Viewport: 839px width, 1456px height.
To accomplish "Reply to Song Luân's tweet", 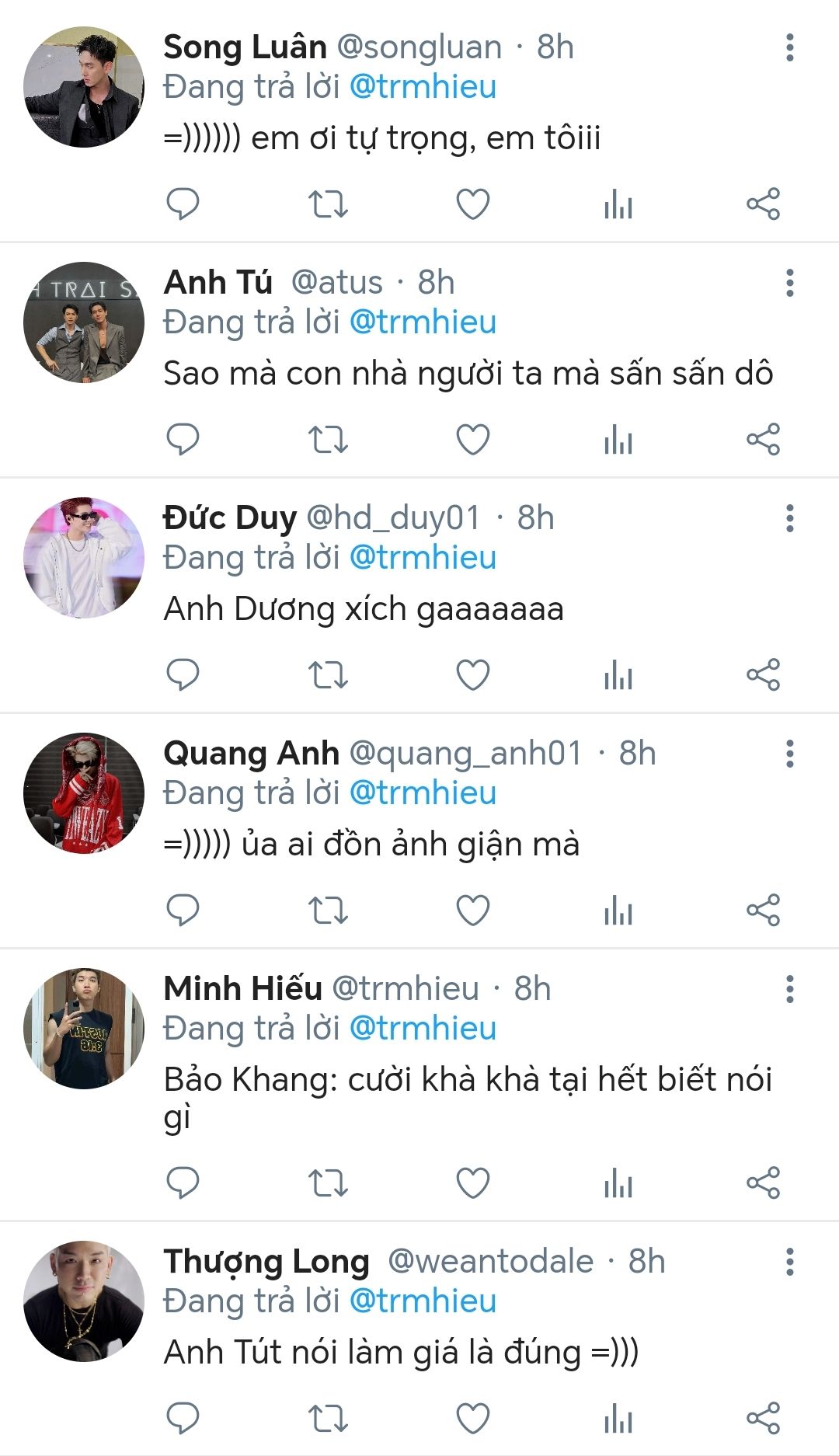I will coord(183,204).
